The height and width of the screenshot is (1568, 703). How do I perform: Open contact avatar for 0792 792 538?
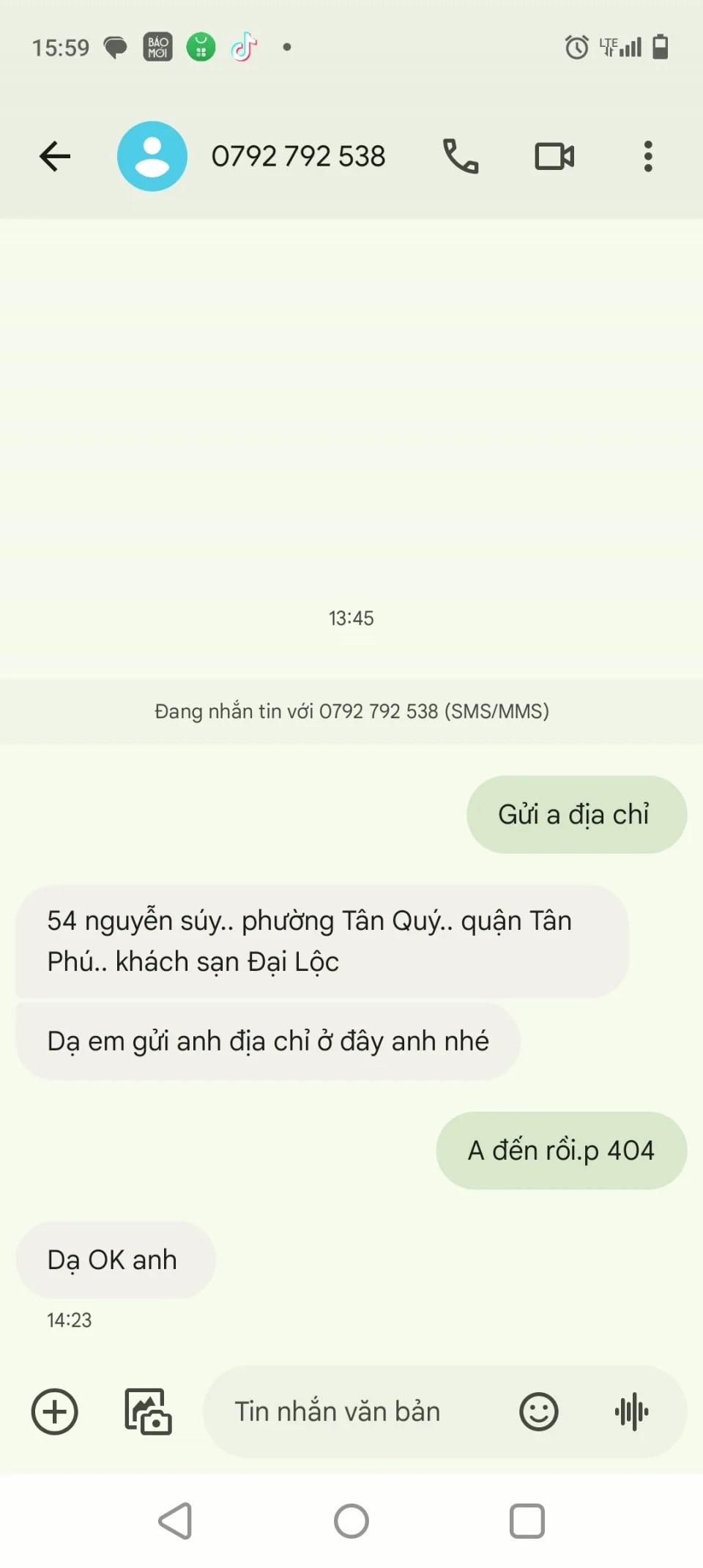click(x=152, y=156)
